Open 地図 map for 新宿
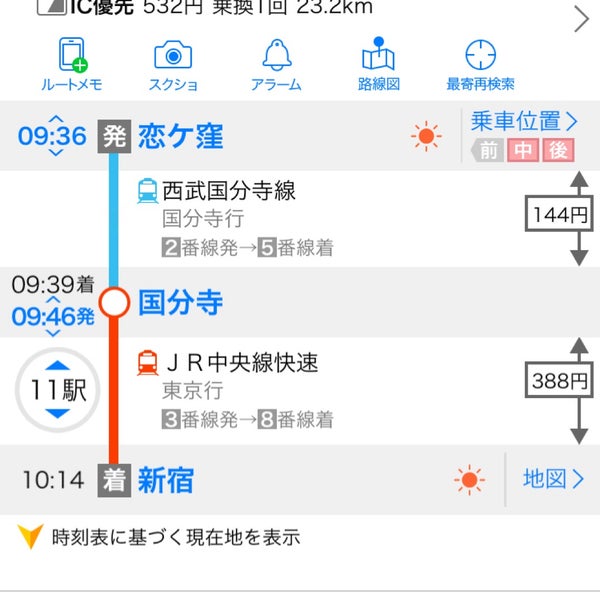Viewport: 600px width, 600px height. 552,479
